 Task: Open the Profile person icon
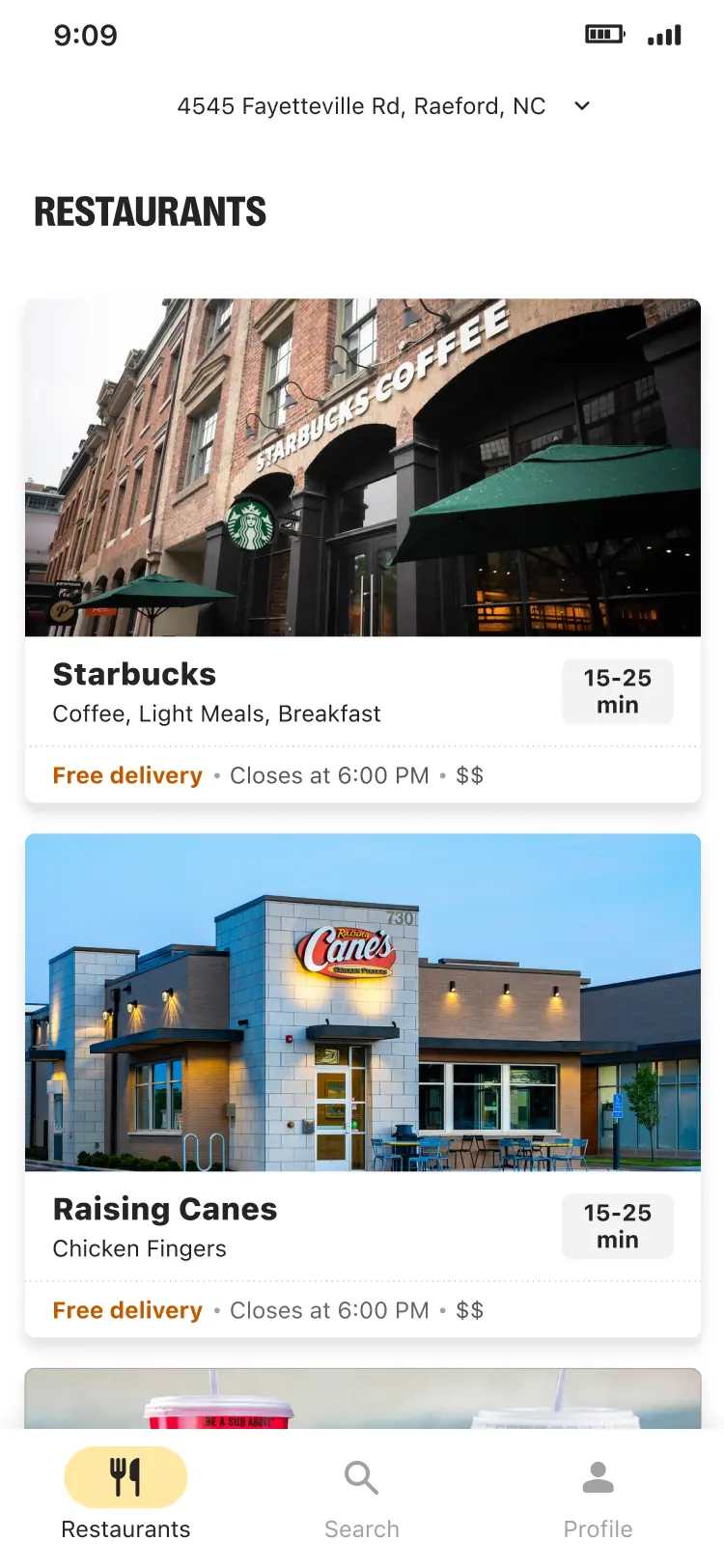(x=598, y=1476)
